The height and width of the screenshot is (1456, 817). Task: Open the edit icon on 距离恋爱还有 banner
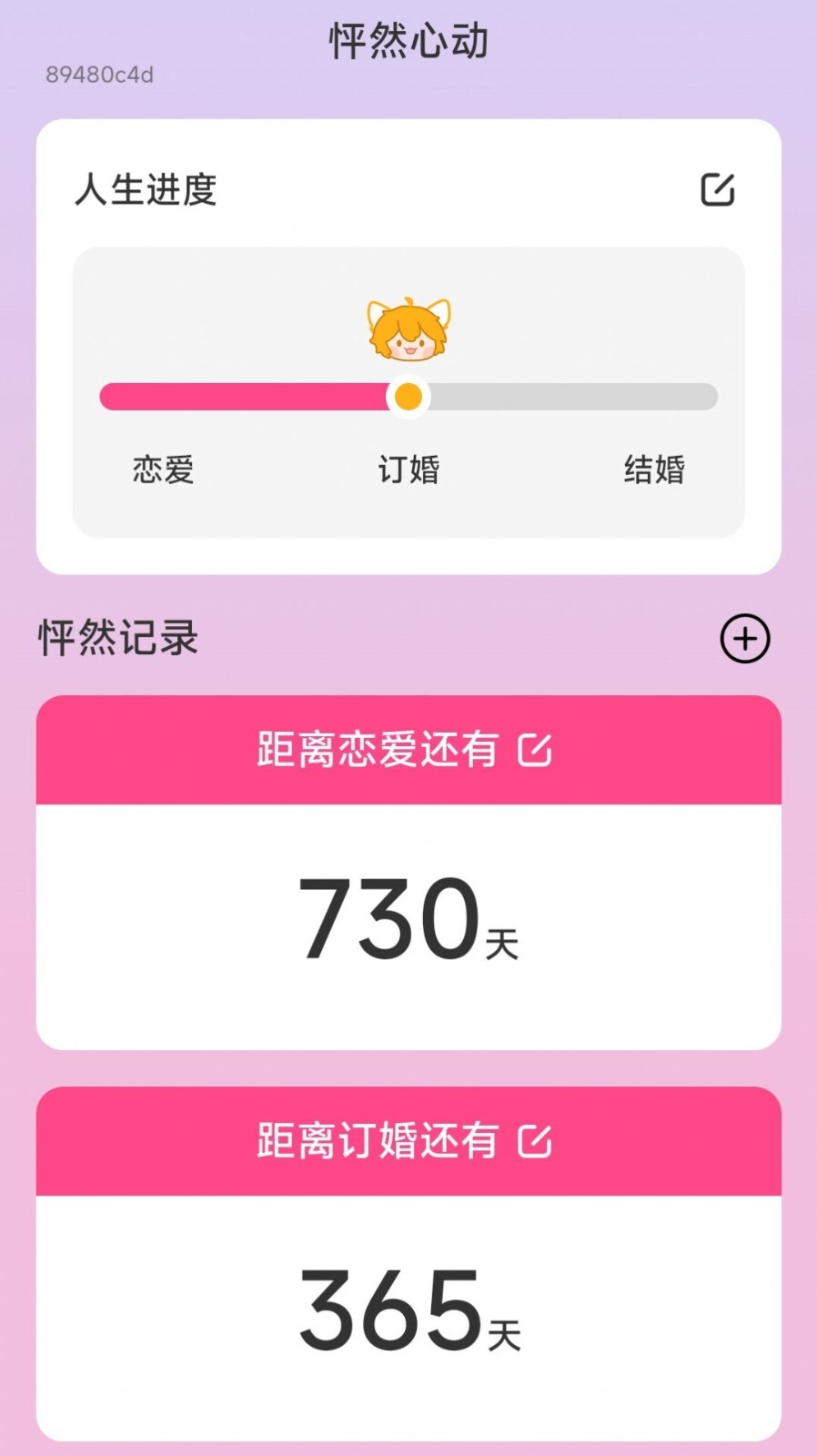[x=537, y=751]
